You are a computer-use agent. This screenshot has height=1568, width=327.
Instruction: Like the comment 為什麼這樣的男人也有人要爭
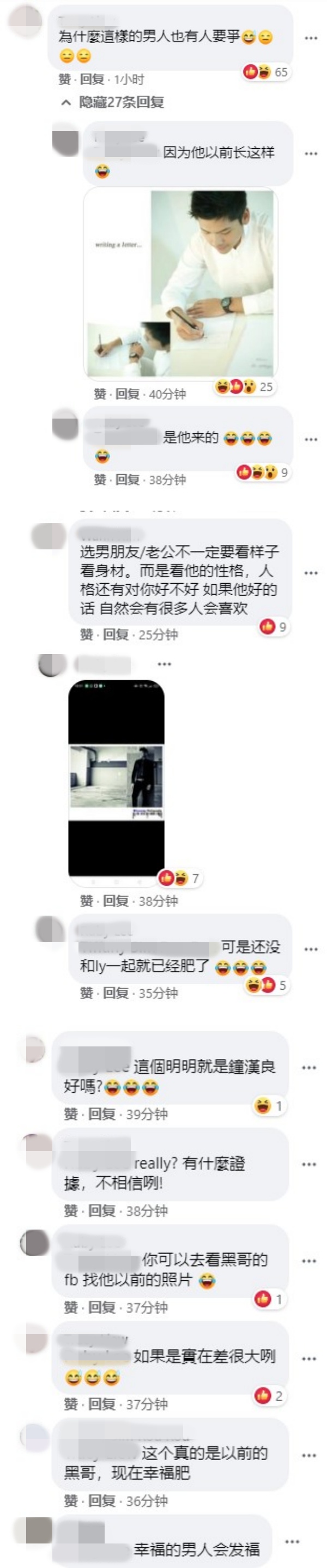(64, 79)
